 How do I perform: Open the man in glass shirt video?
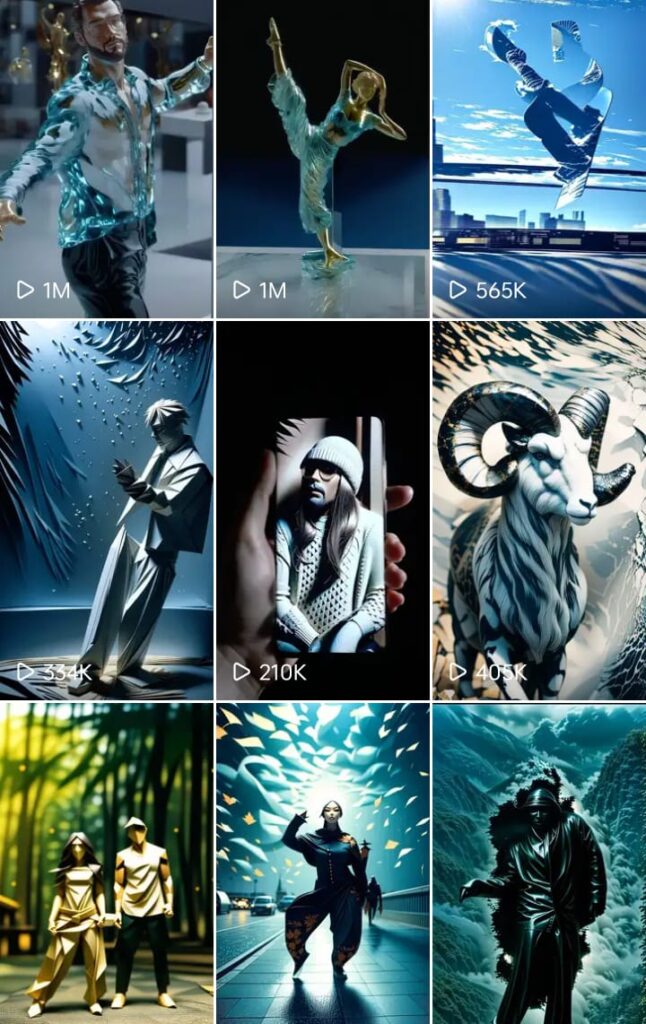106,158
